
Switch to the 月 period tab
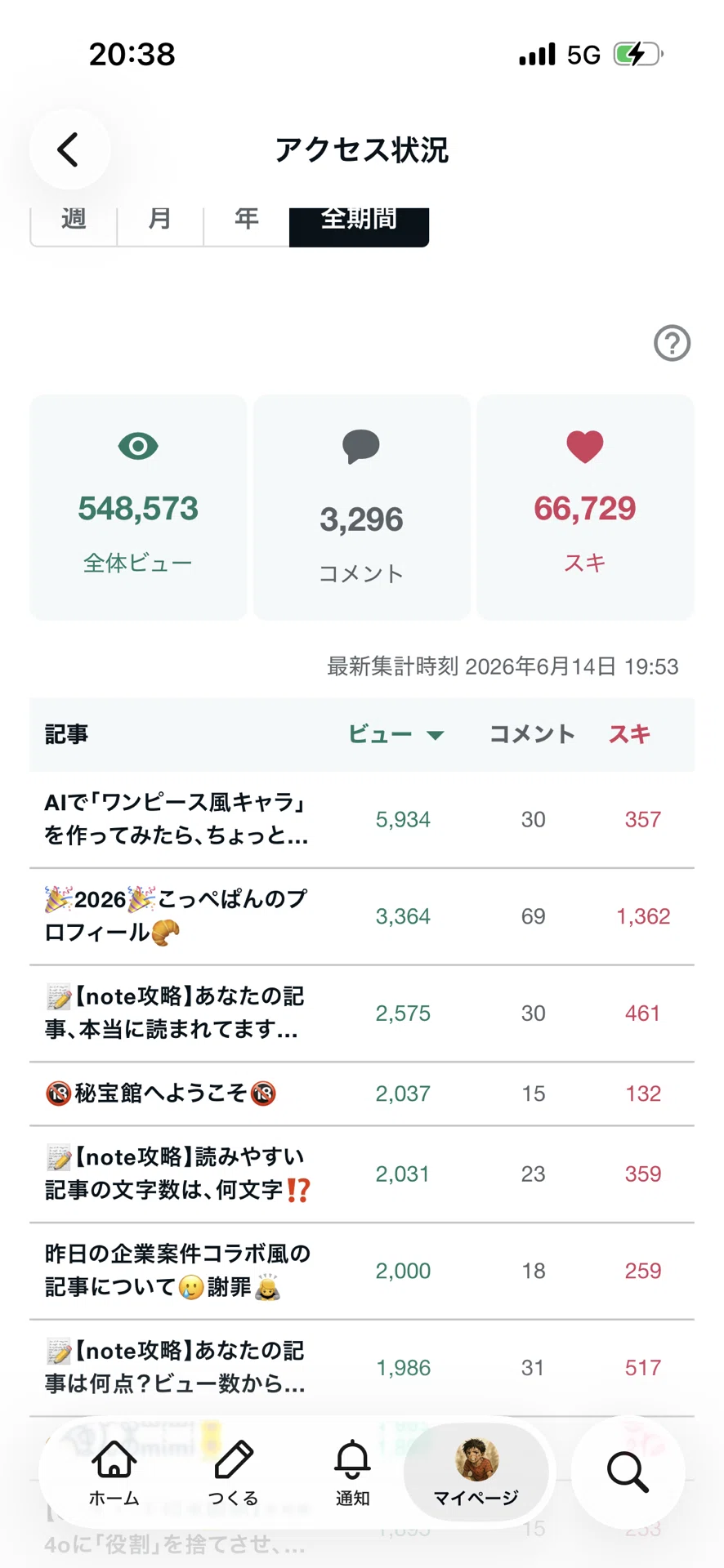(160, 225)
